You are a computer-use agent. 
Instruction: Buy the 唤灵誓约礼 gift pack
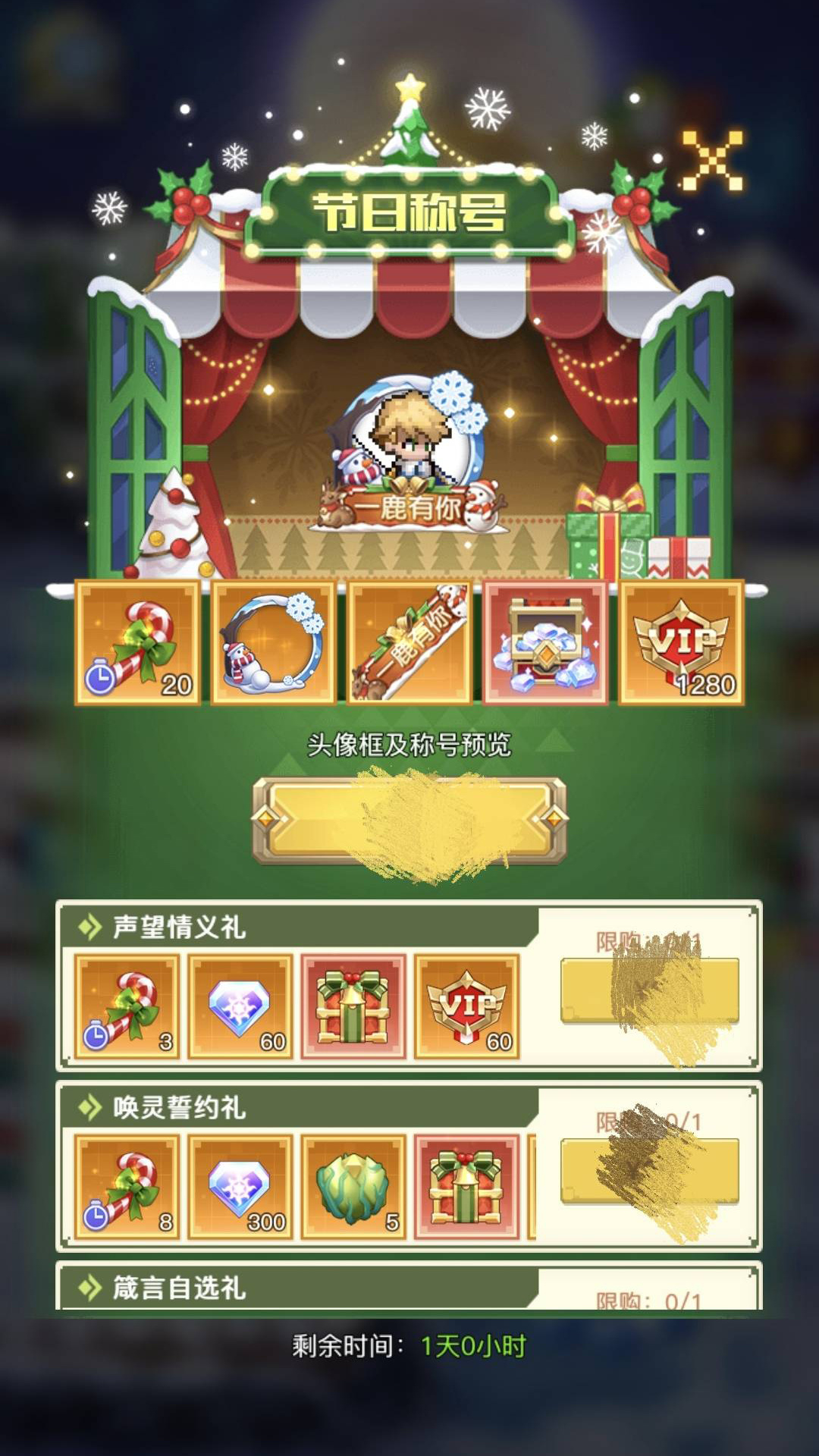[x=649, y=1170]
